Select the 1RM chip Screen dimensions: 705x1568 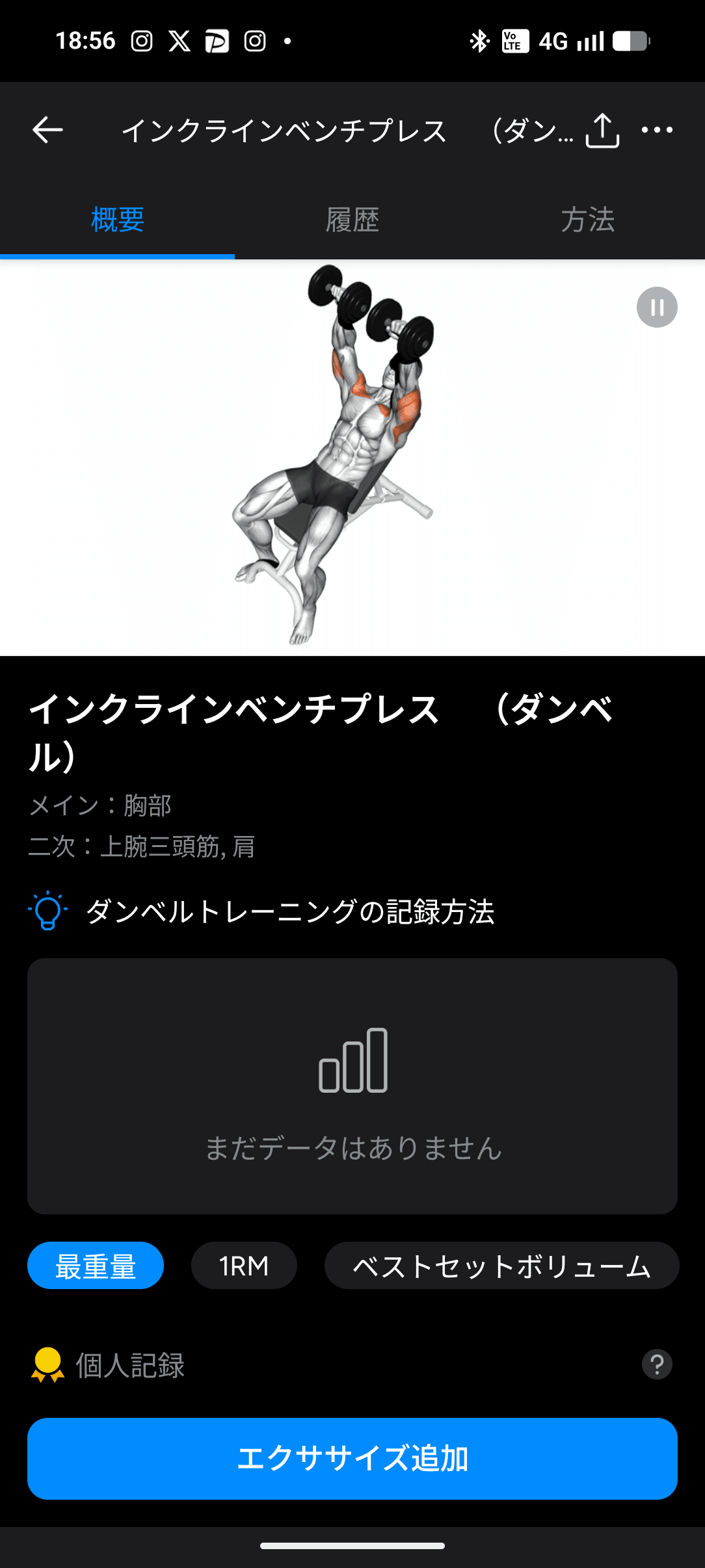tap(244, 1266)
